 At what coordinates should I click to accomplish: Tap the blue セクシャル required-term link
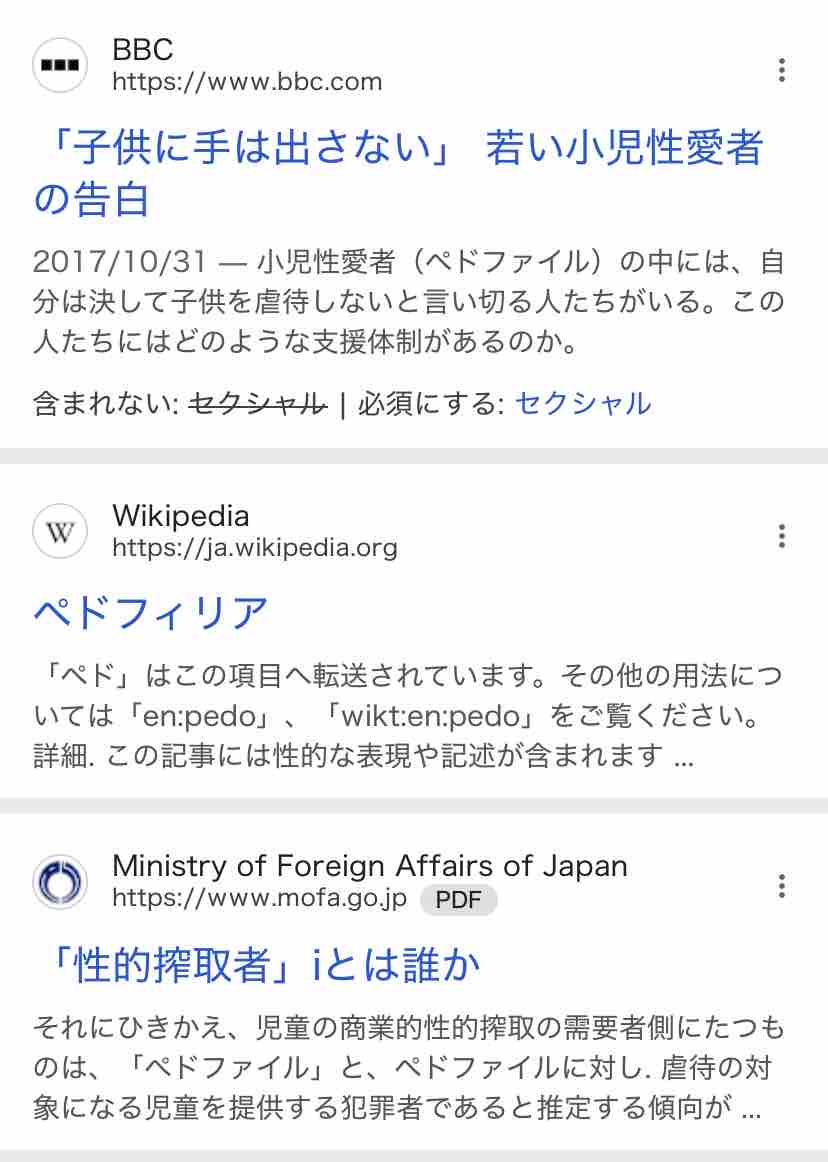[x=583, y=404]
